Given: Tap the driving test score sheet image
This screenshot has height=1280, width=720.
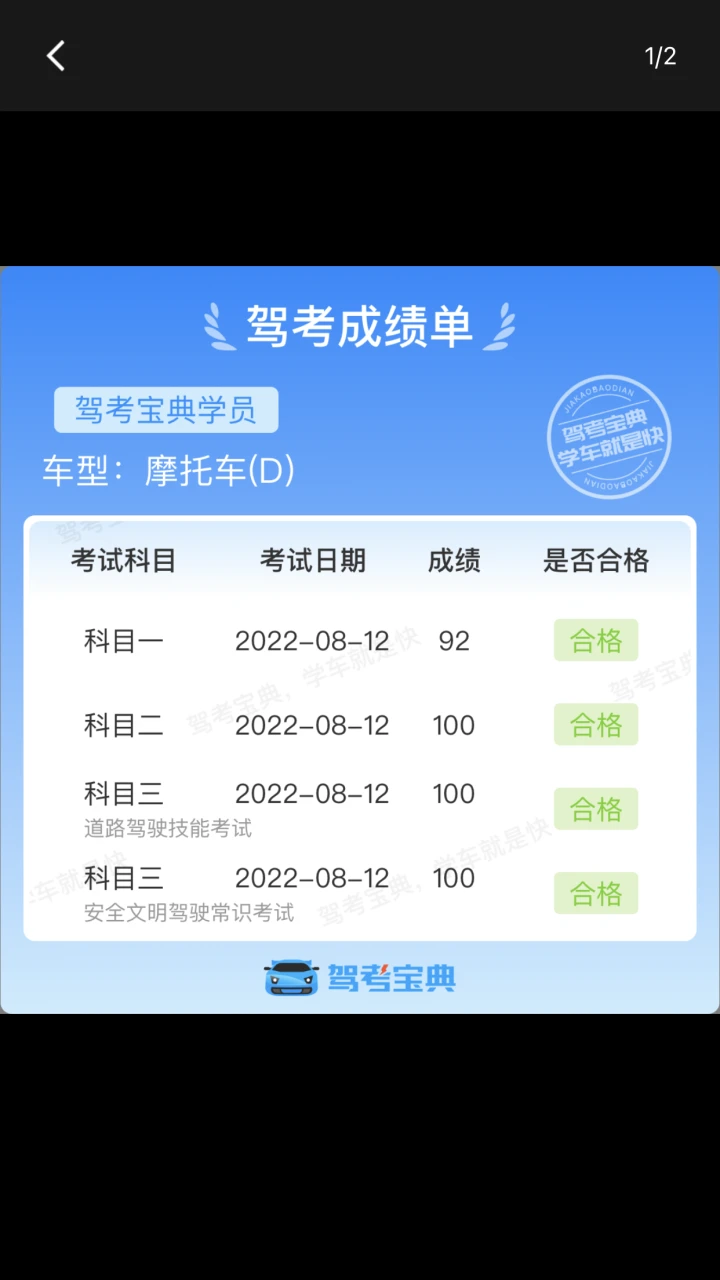Looking at the screenshot, I should coord(360,640).
